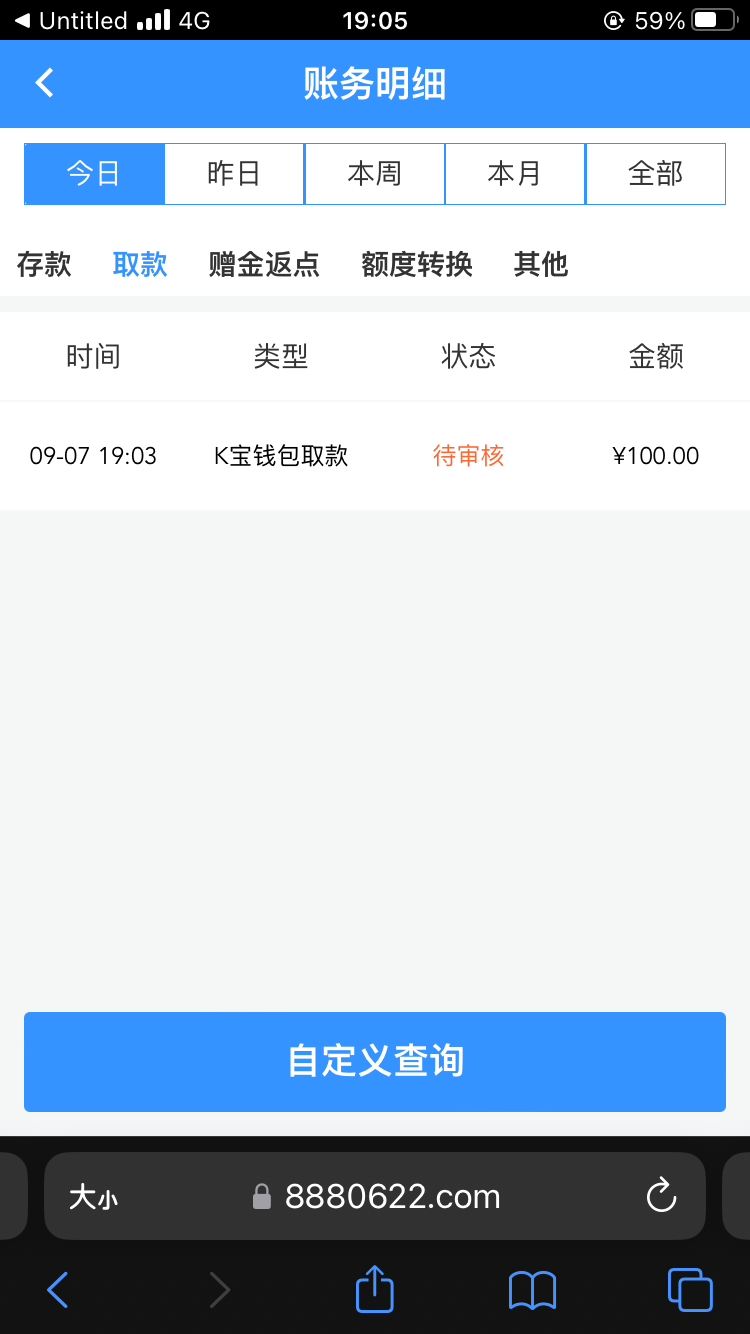Screen dimensions: 750x1334
Task: Go back from 账务明细 page
Action: coord(44,83)
